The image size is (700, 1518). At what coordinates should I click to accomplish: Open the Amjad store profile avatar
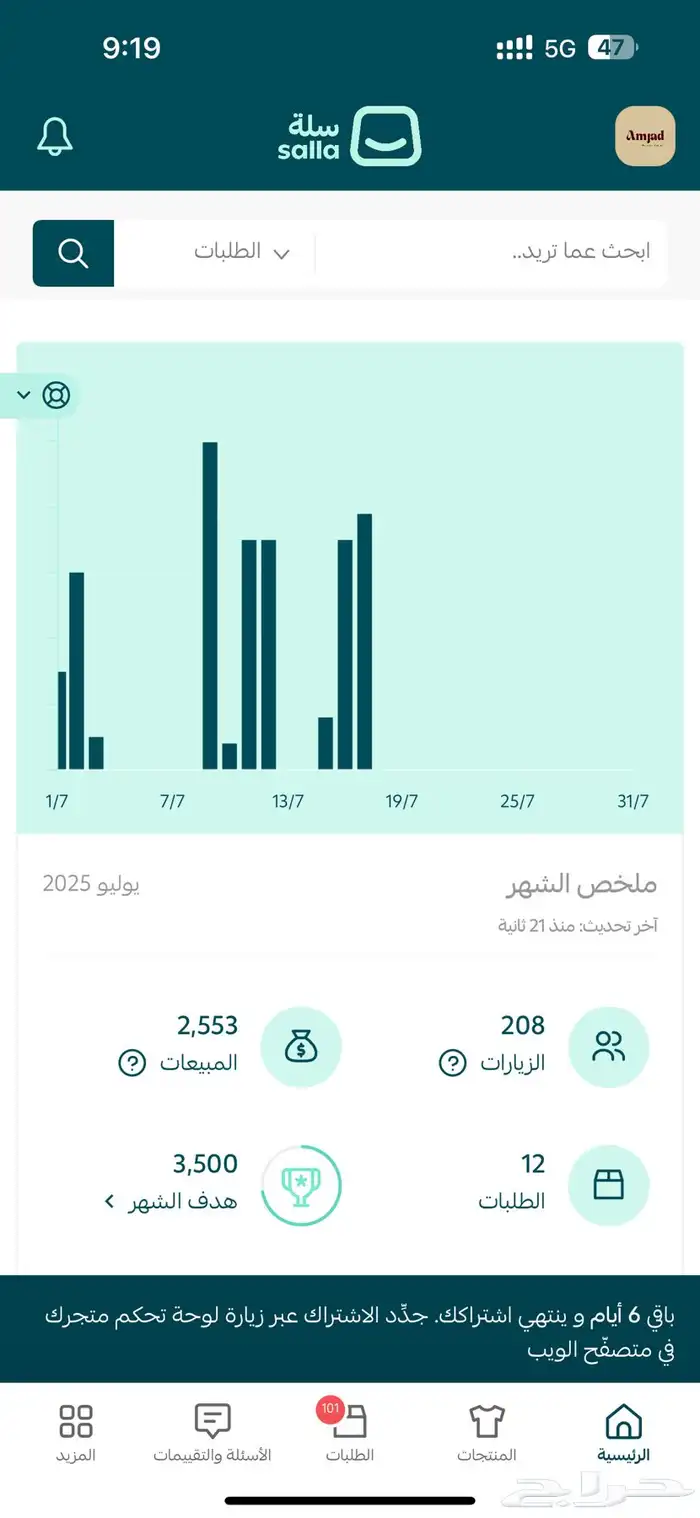tap(644, 136)
